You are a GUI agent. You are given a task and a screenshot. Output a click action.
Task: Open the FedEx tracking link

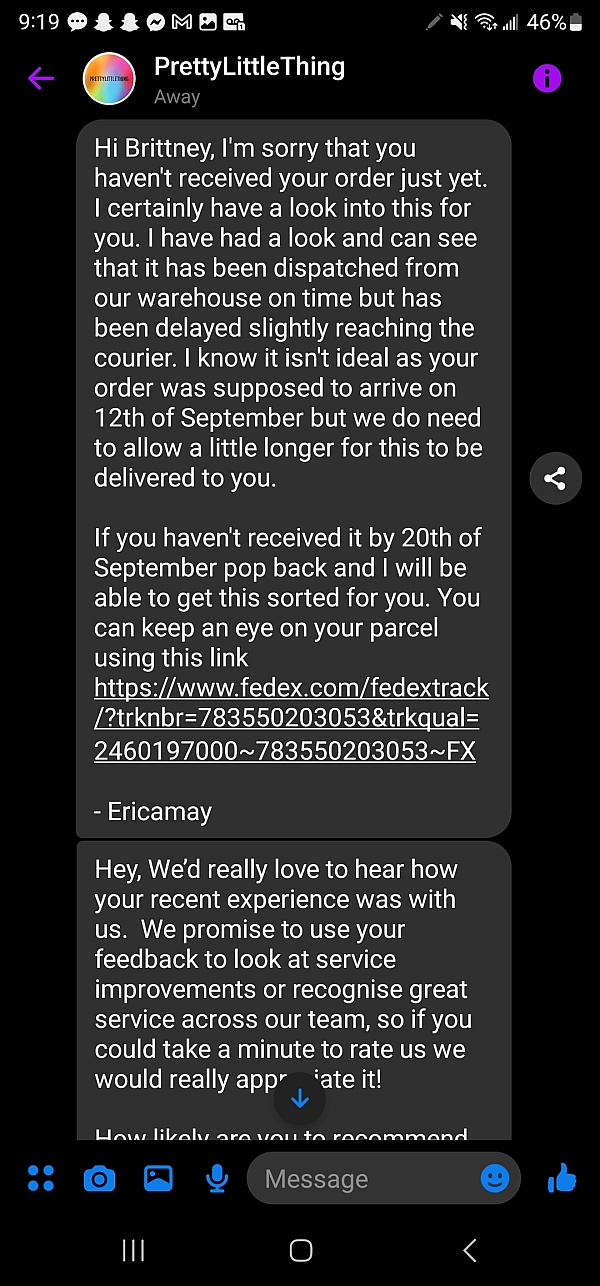click(x=291, y=719)
